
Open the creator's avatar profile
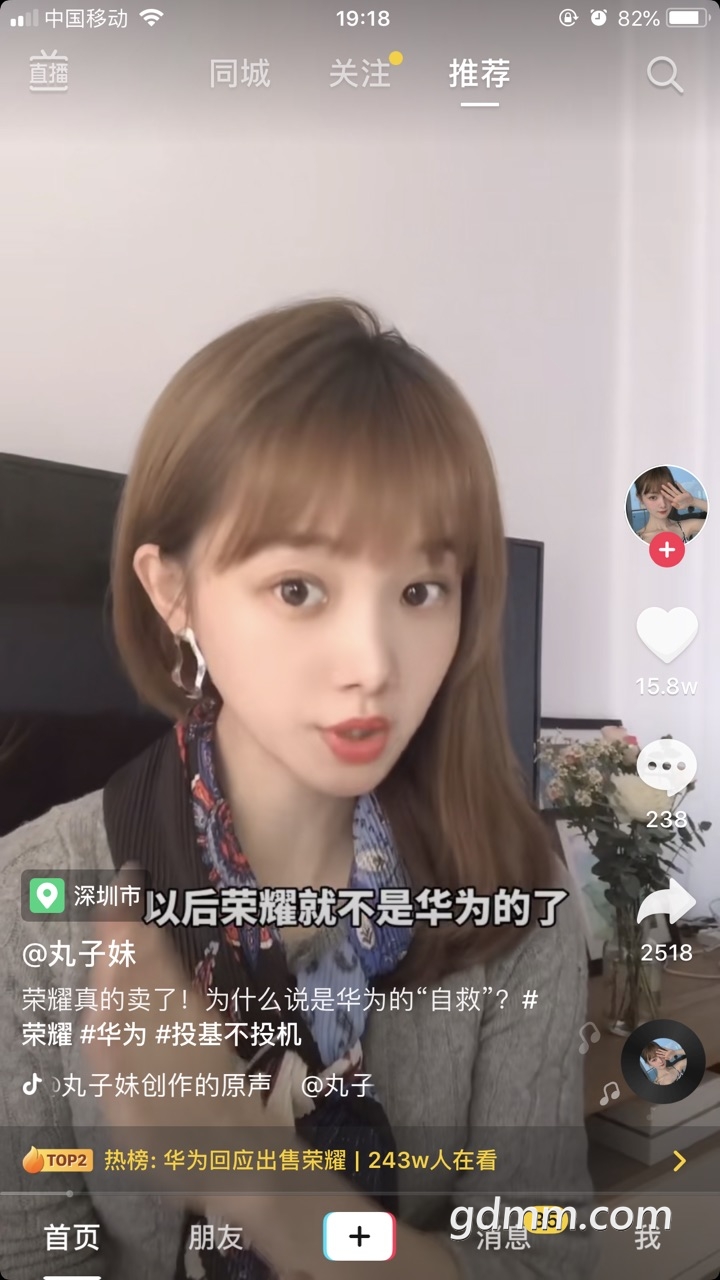(x=666, y=505)
